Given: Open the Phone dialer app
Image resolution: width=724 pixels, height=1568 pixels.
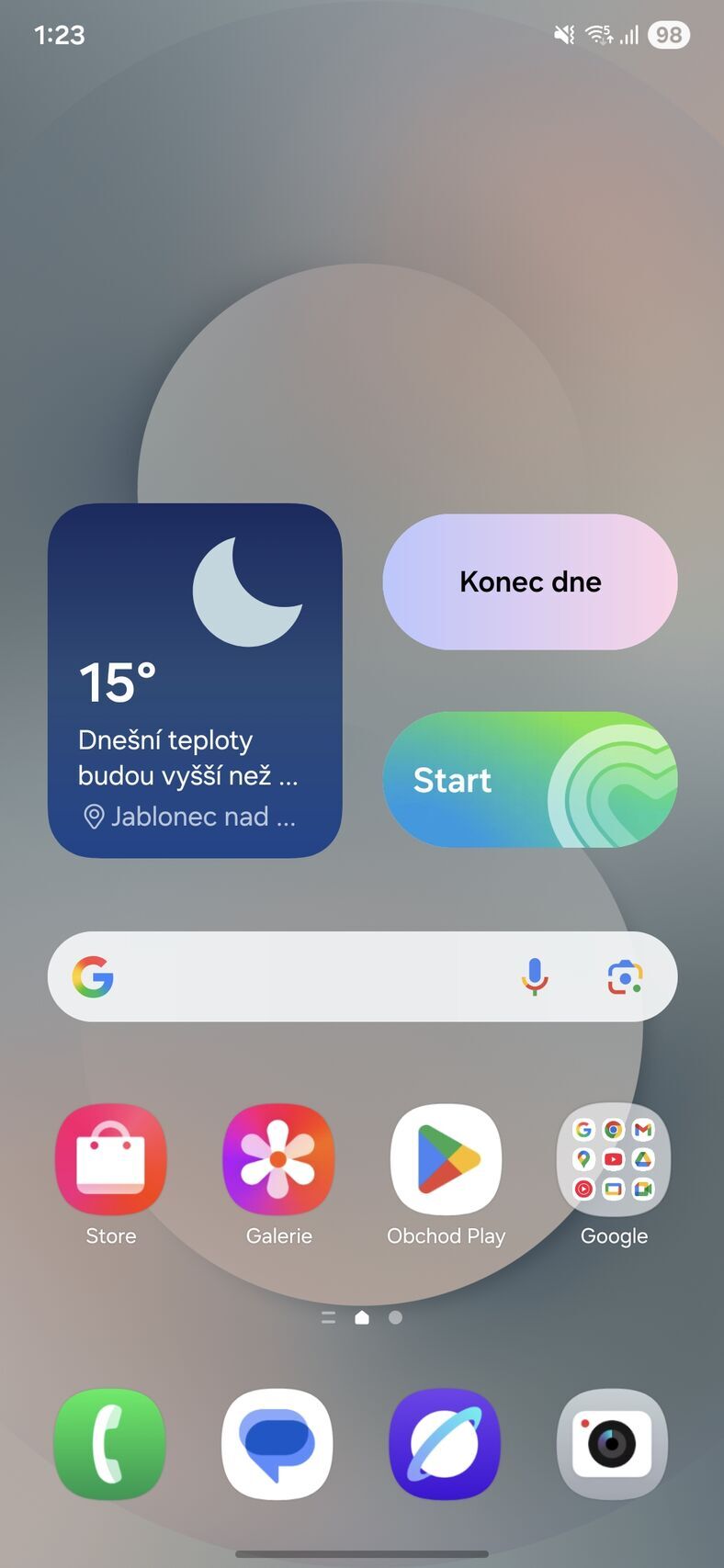Looking at the screenshot, I should point(111,1443).
